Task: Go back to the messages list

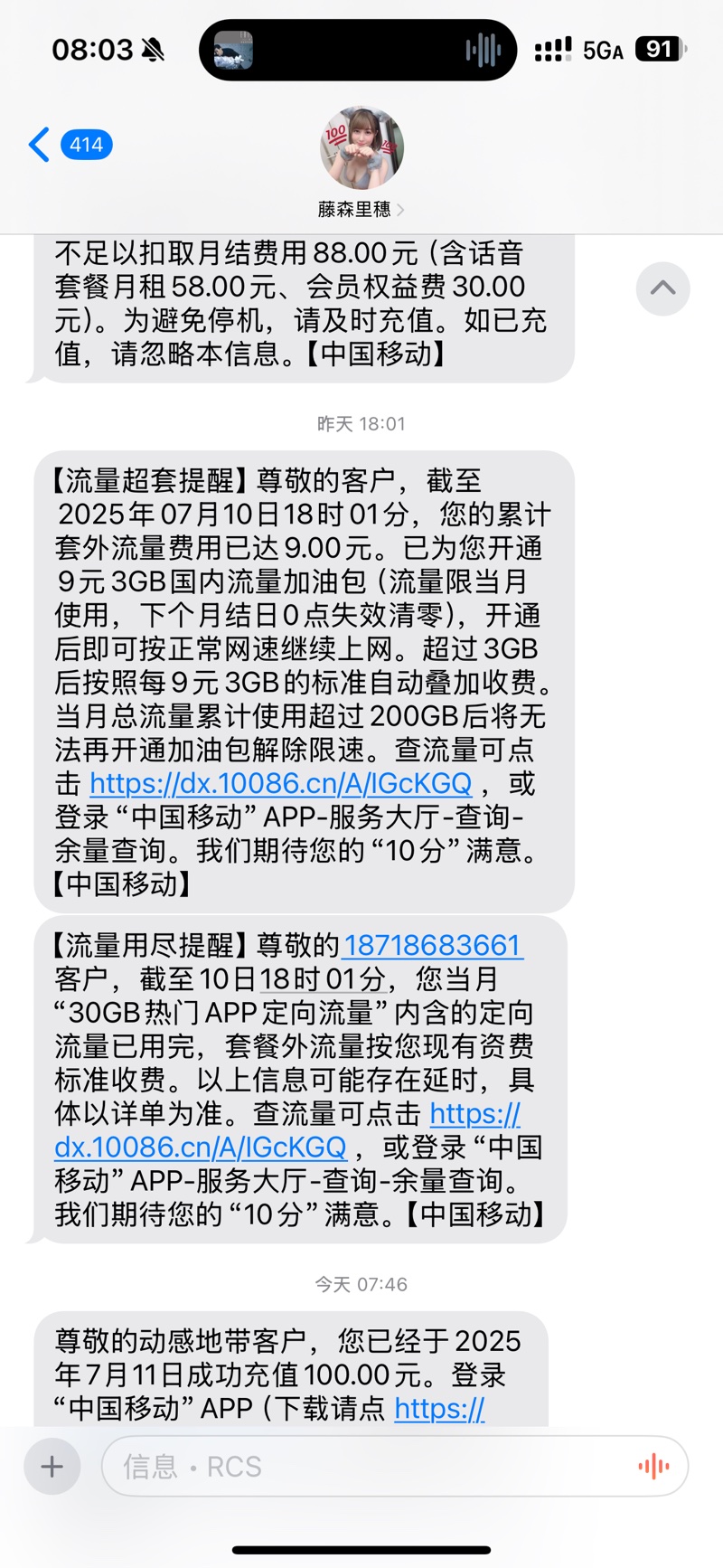Action: point(41,145)
